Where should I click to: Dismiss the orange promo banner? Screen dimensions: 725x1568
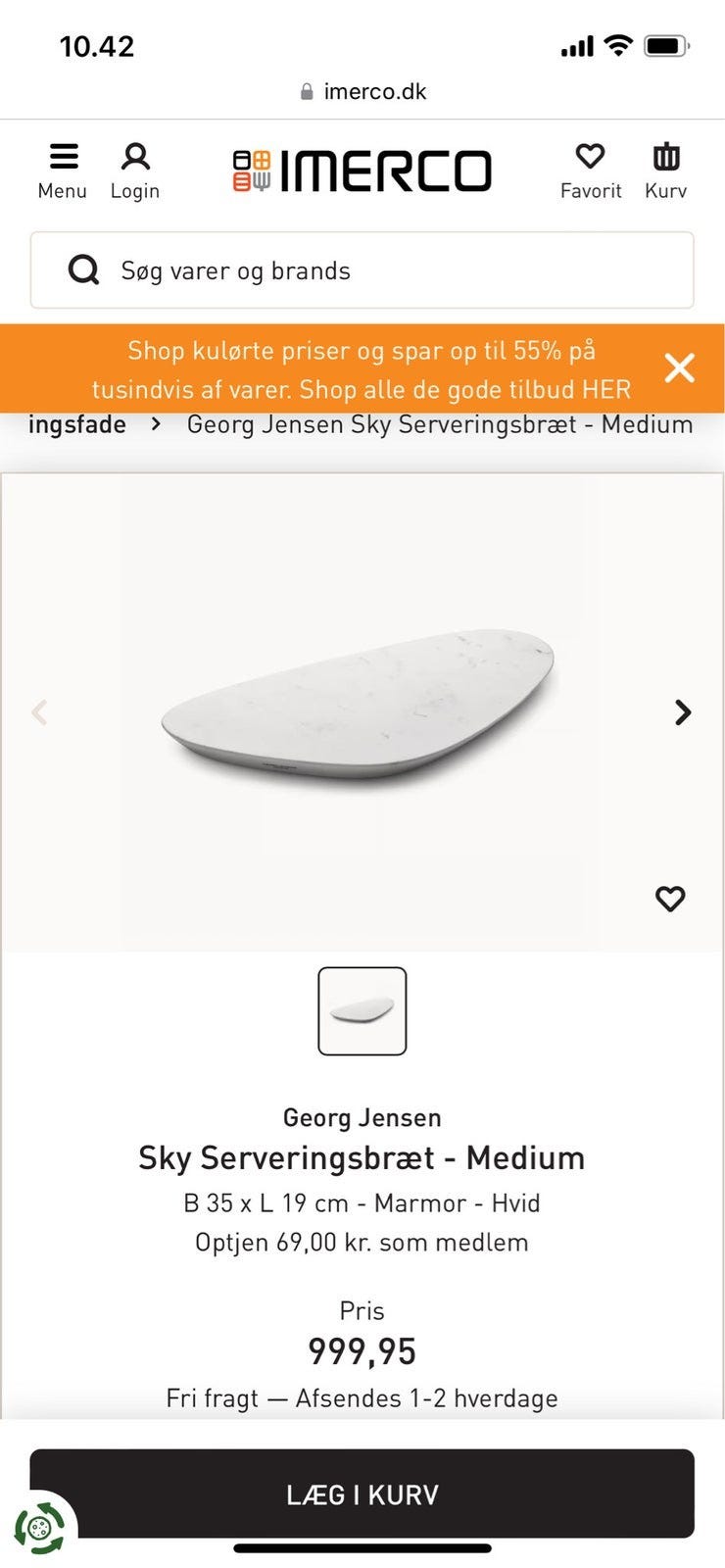coord(679,367)
